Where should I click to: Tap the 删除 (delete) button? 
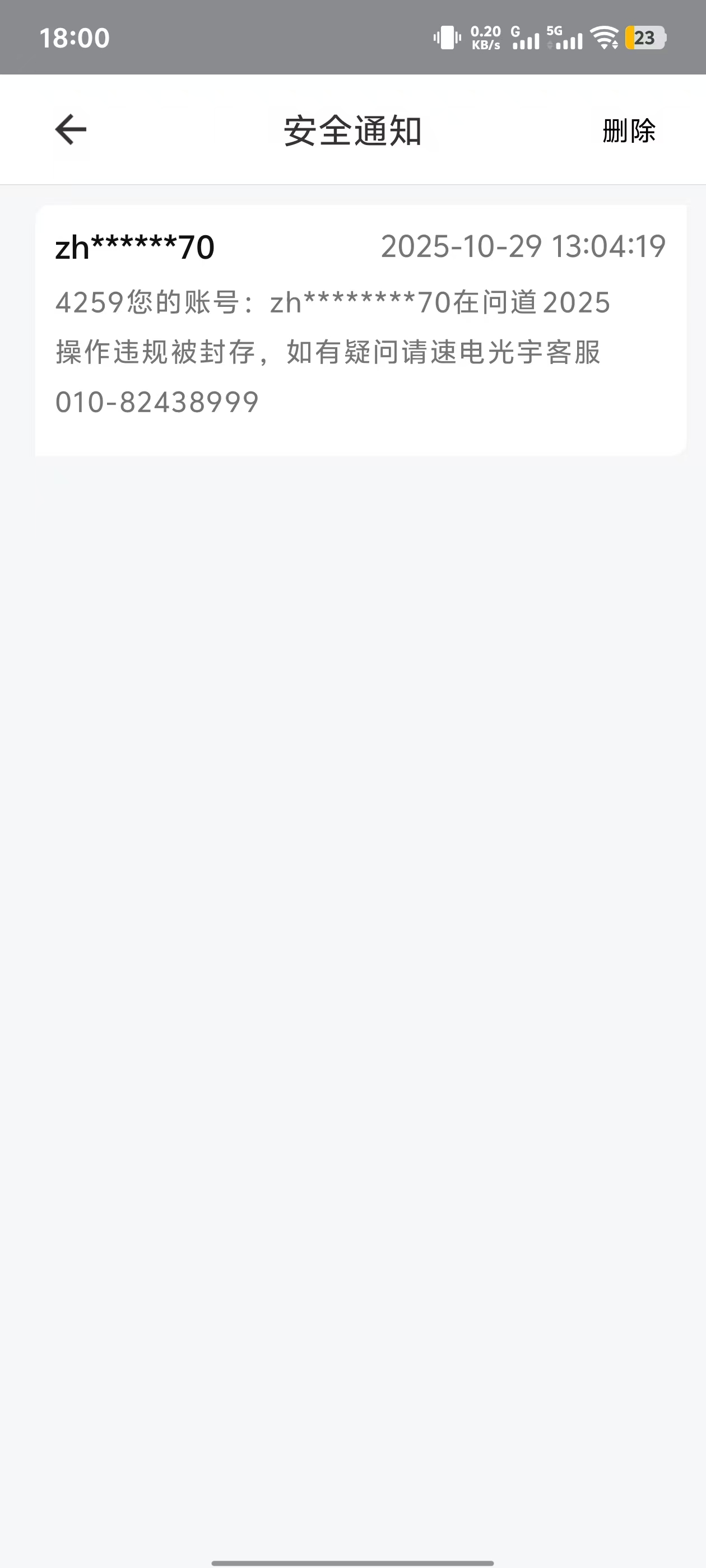(x=629, y=131)
